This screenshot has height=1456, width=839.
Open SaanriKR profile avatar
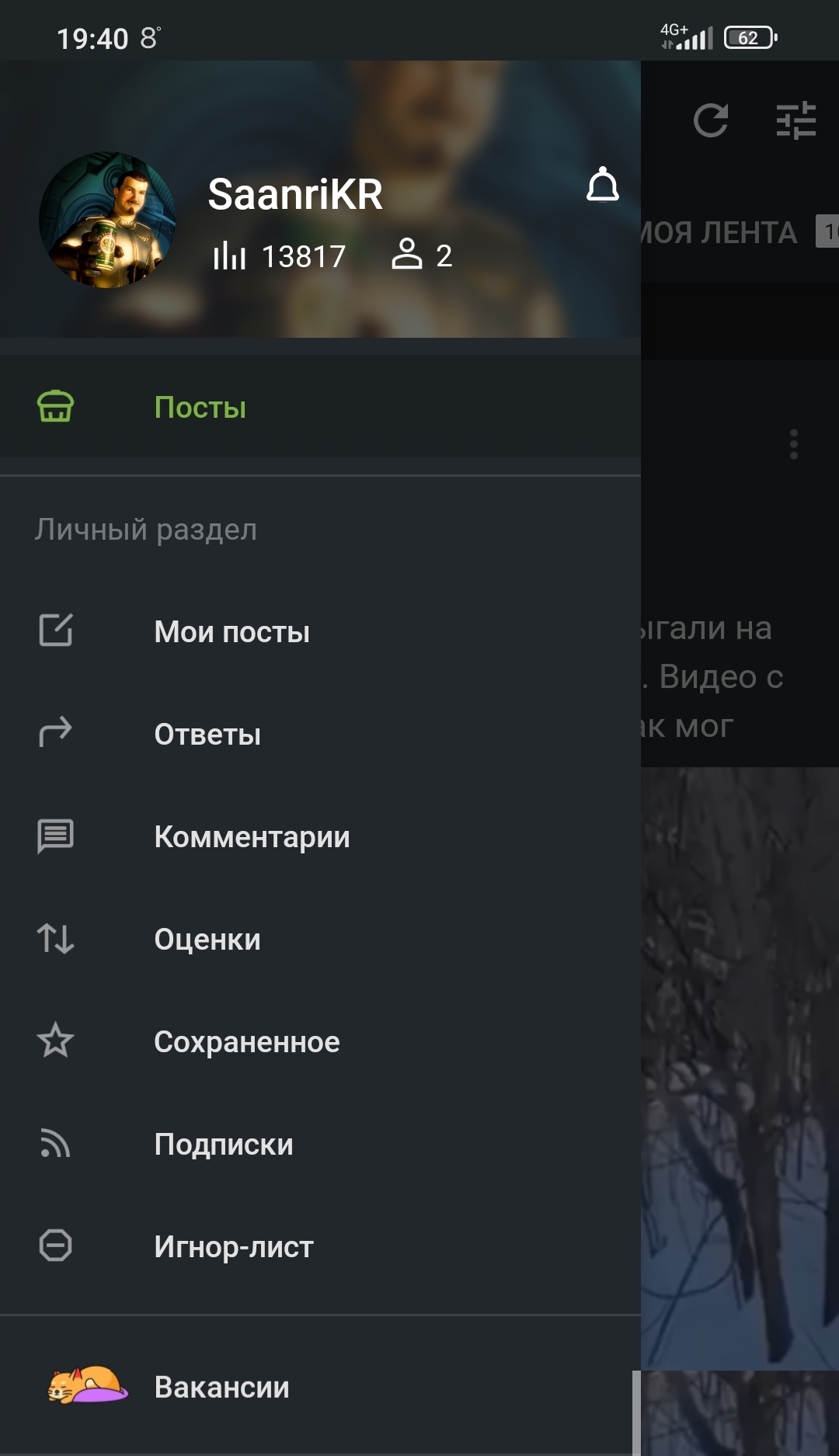point(107,220)
